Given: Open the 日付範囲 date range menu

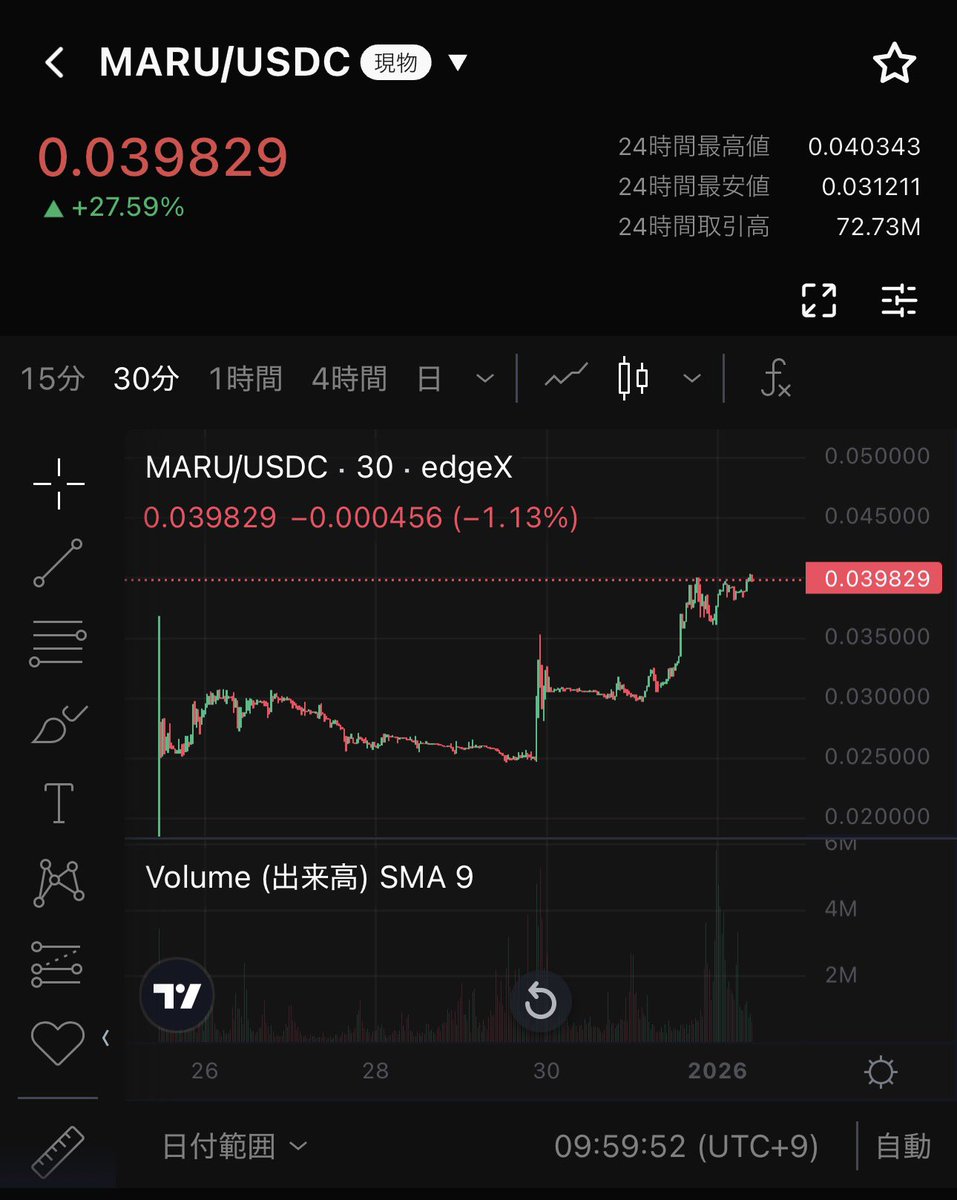Looking at the screenshot, I should coord(235,1146).
